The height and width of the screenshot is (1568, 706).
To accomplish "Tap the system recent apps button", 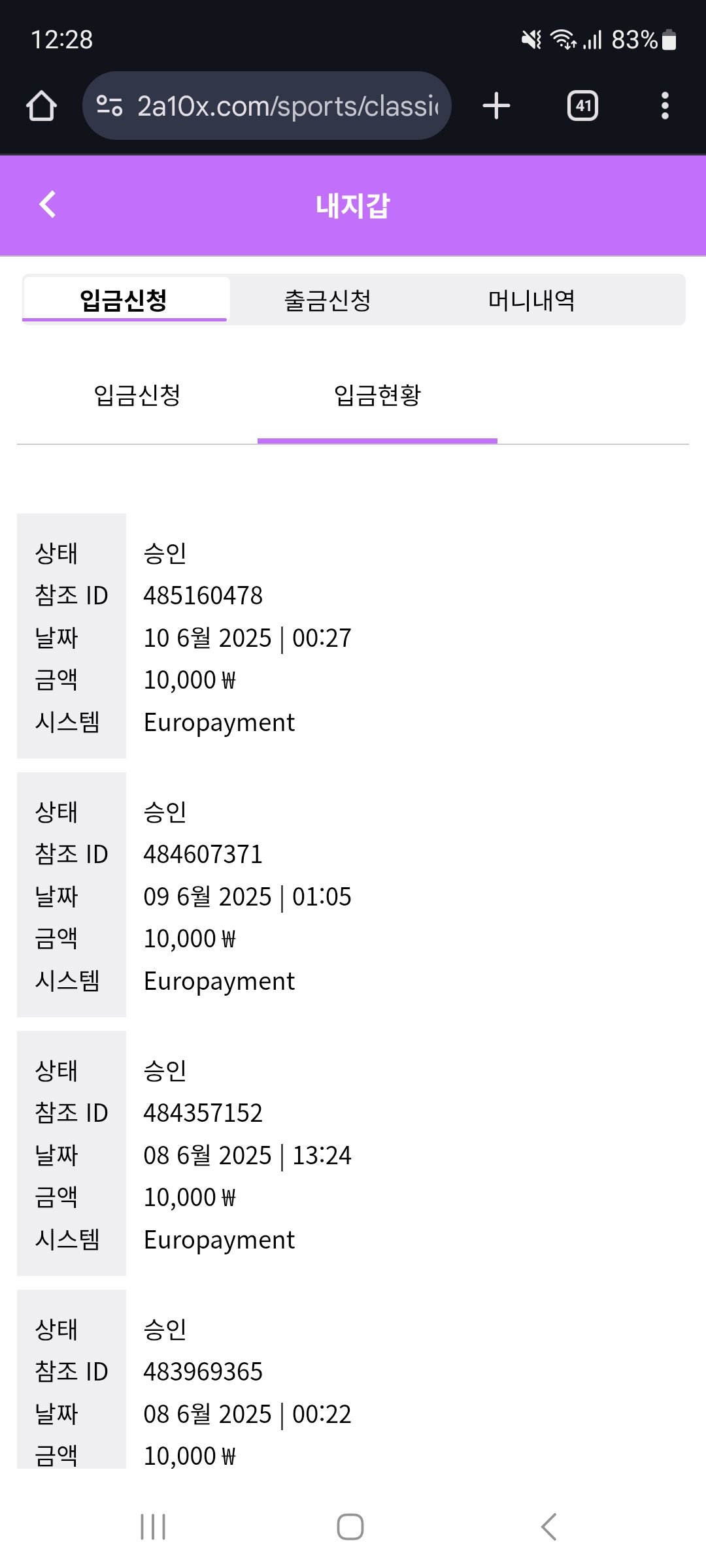I will 153,1527.
